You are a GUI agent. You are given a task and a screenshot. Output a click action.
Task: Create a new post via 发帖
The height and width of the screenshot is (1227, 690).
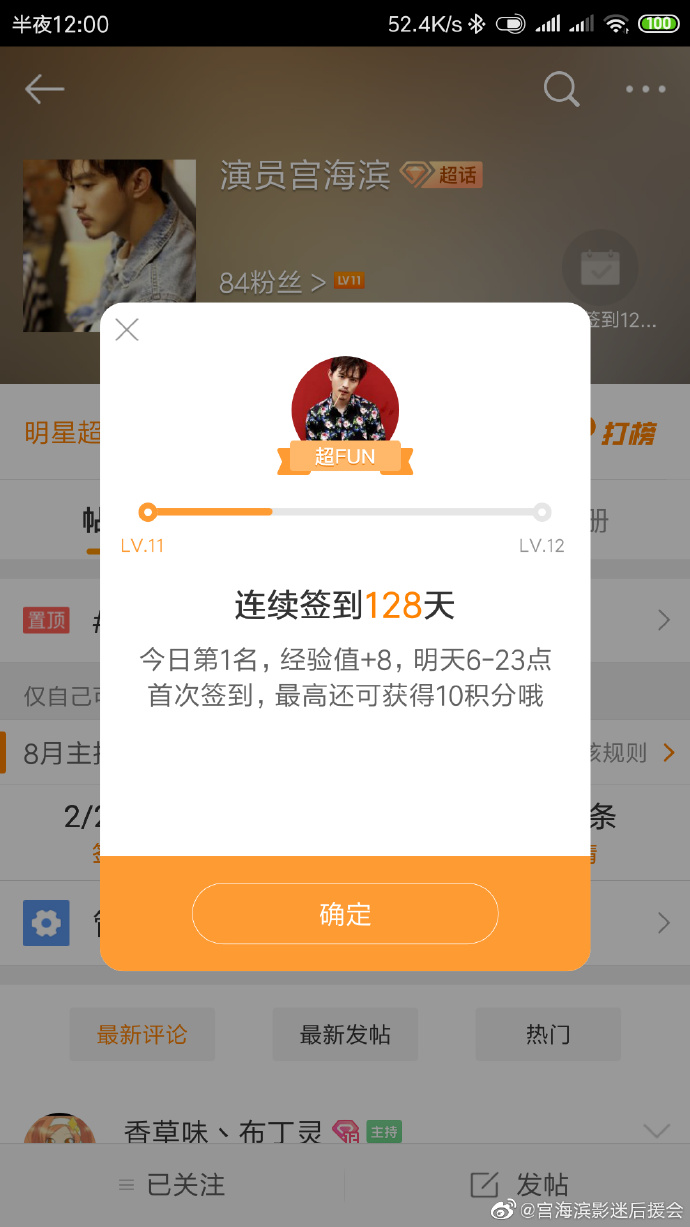[520, 1185]
